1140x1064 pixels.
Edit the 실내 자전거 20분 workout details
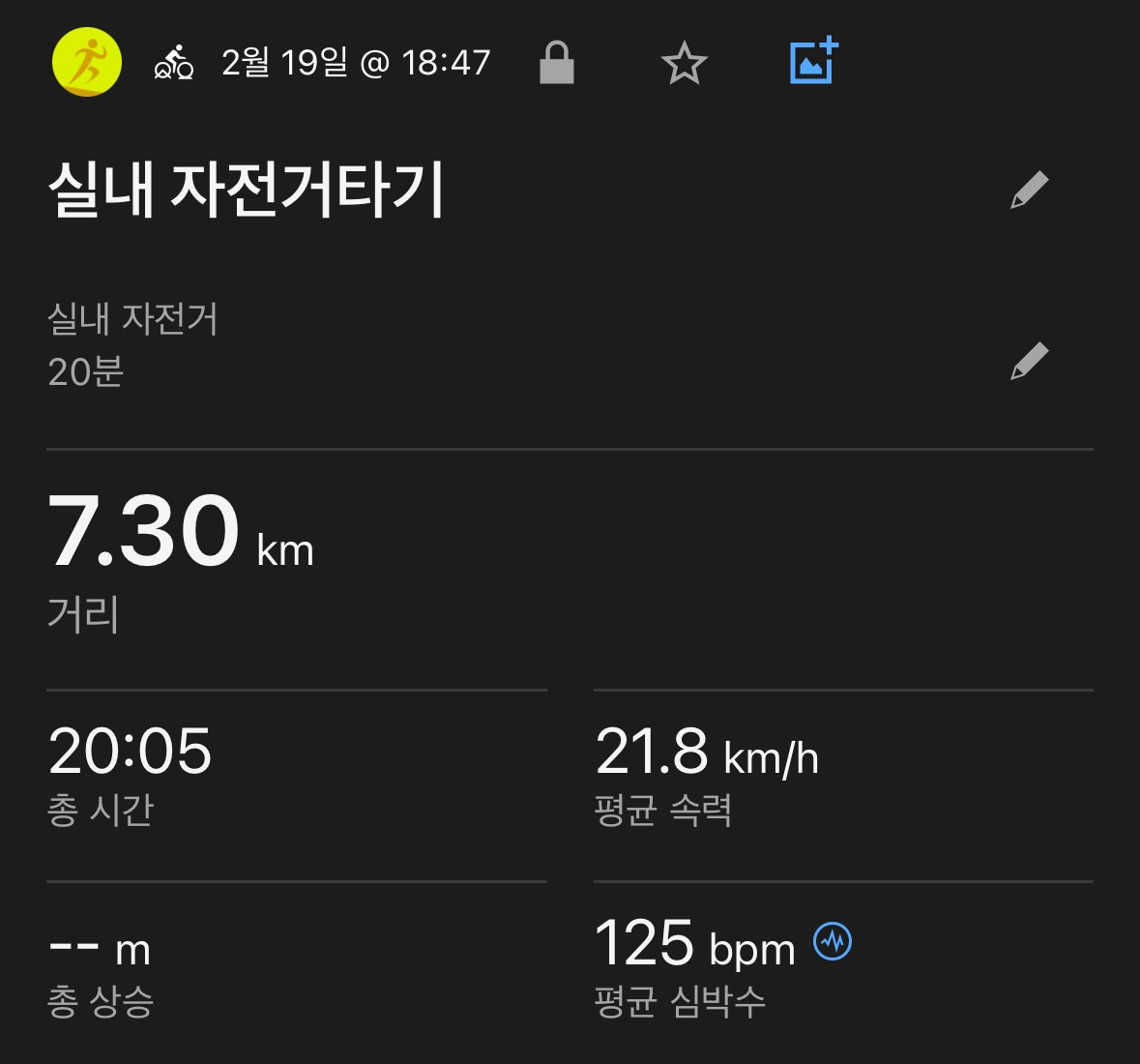[1029, 361]
